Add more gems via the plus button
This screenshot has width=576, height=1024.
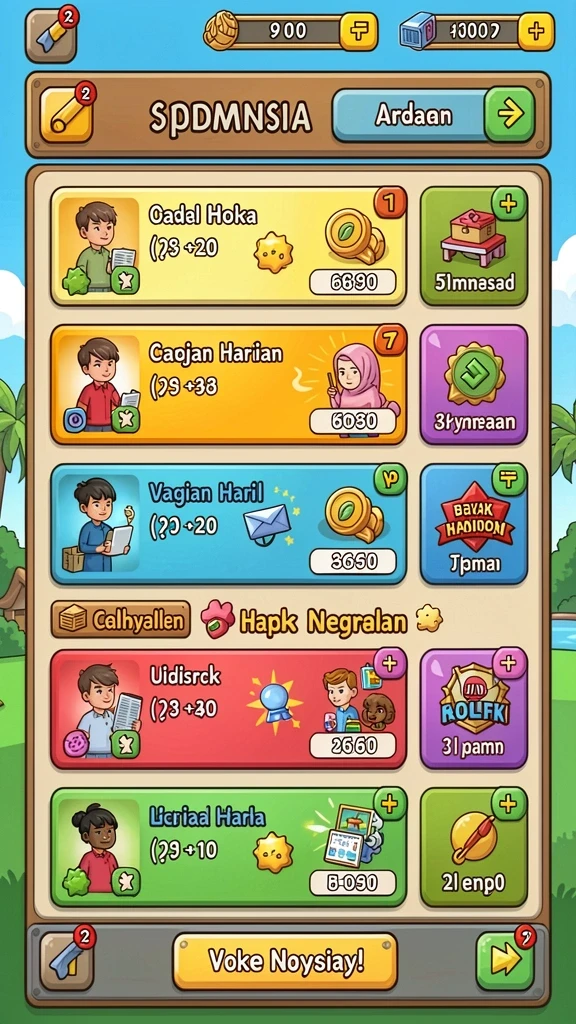point(536,31)
